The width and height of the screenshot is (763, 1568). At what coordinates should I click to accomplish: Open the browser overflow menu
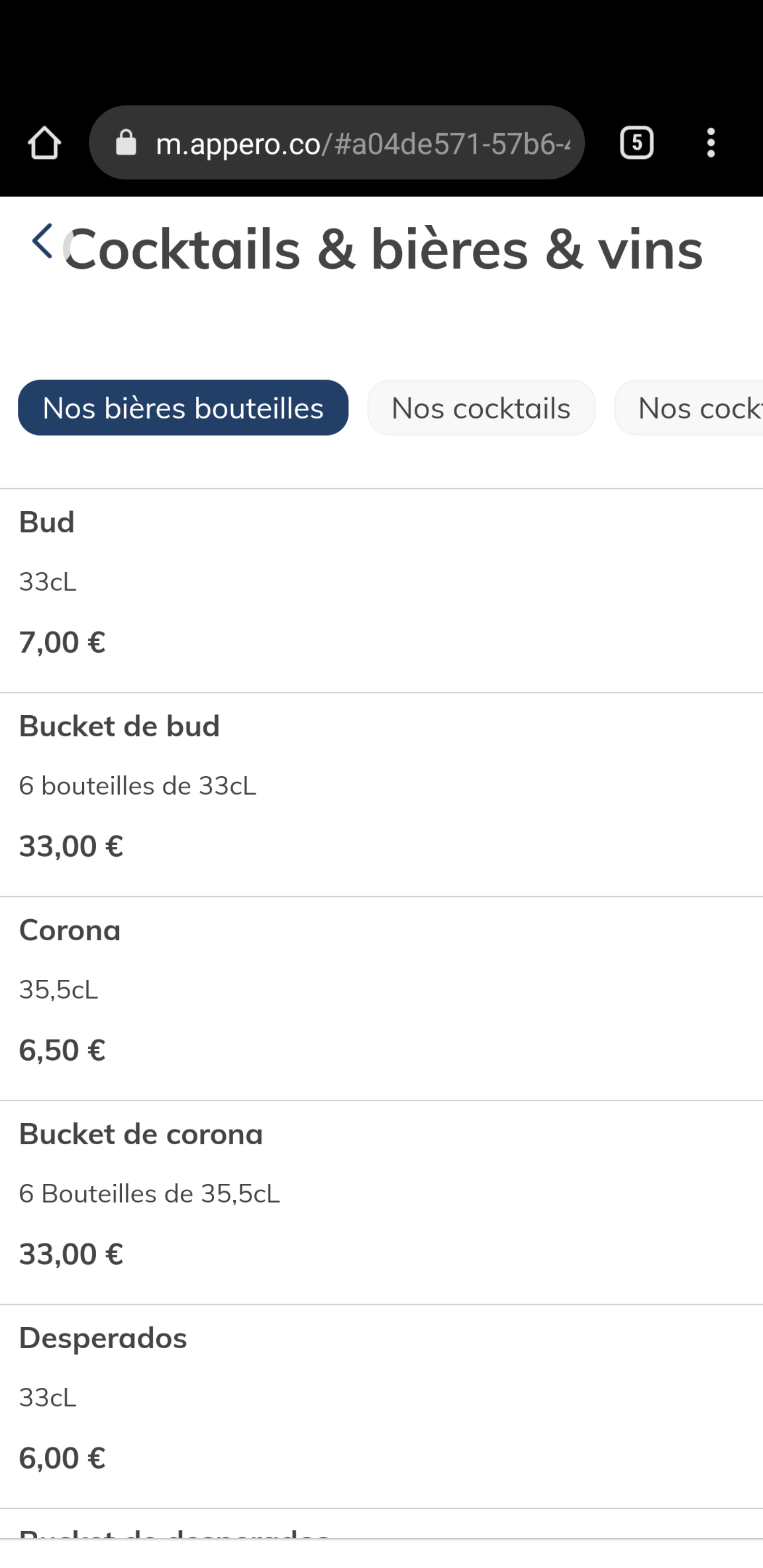click(x=711, y=143)
